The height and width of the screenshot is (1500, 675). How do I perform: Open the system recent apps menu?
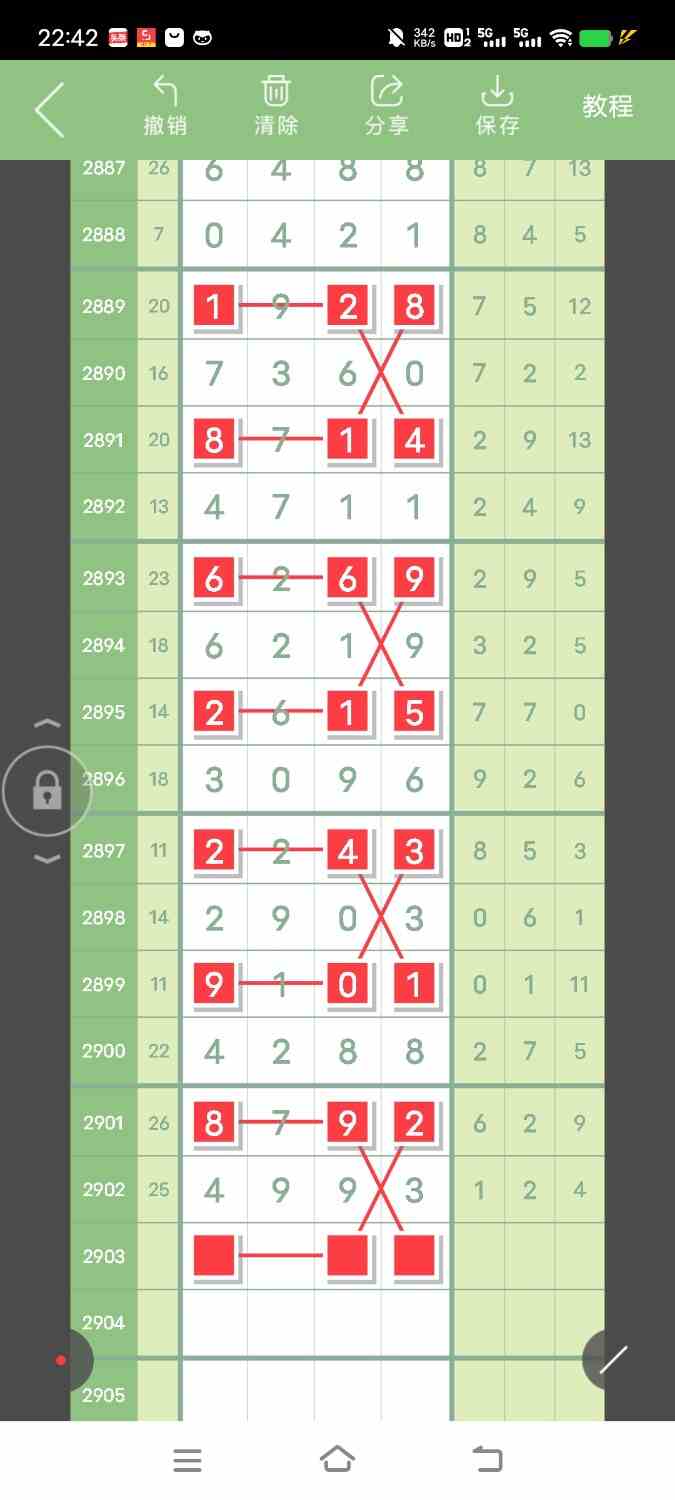coord(187,1461)
